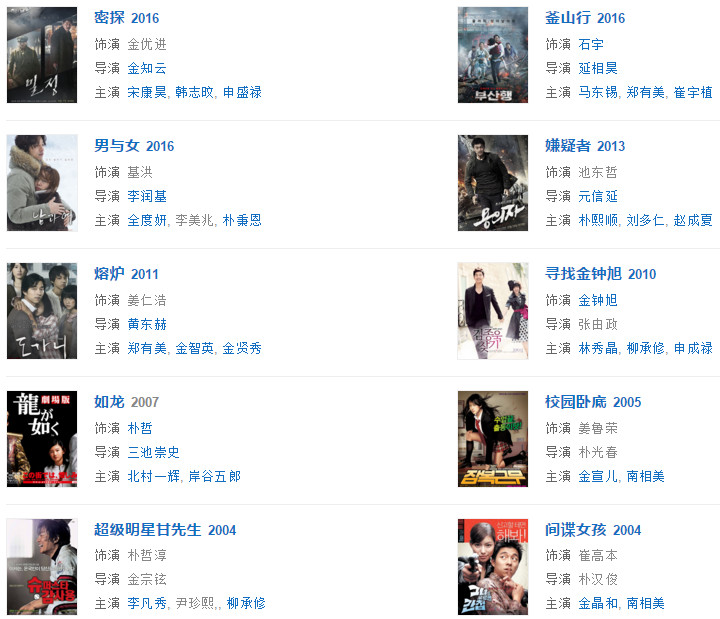Open director 延相昊's page
Image resolution: width=720 pixels, height=619 pixels.
[598, 68]
